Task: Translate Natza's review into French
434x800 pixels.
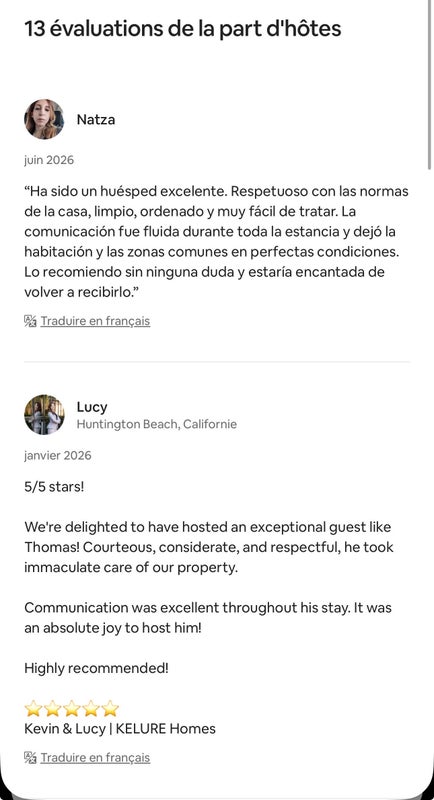Action: pos(95,321)
